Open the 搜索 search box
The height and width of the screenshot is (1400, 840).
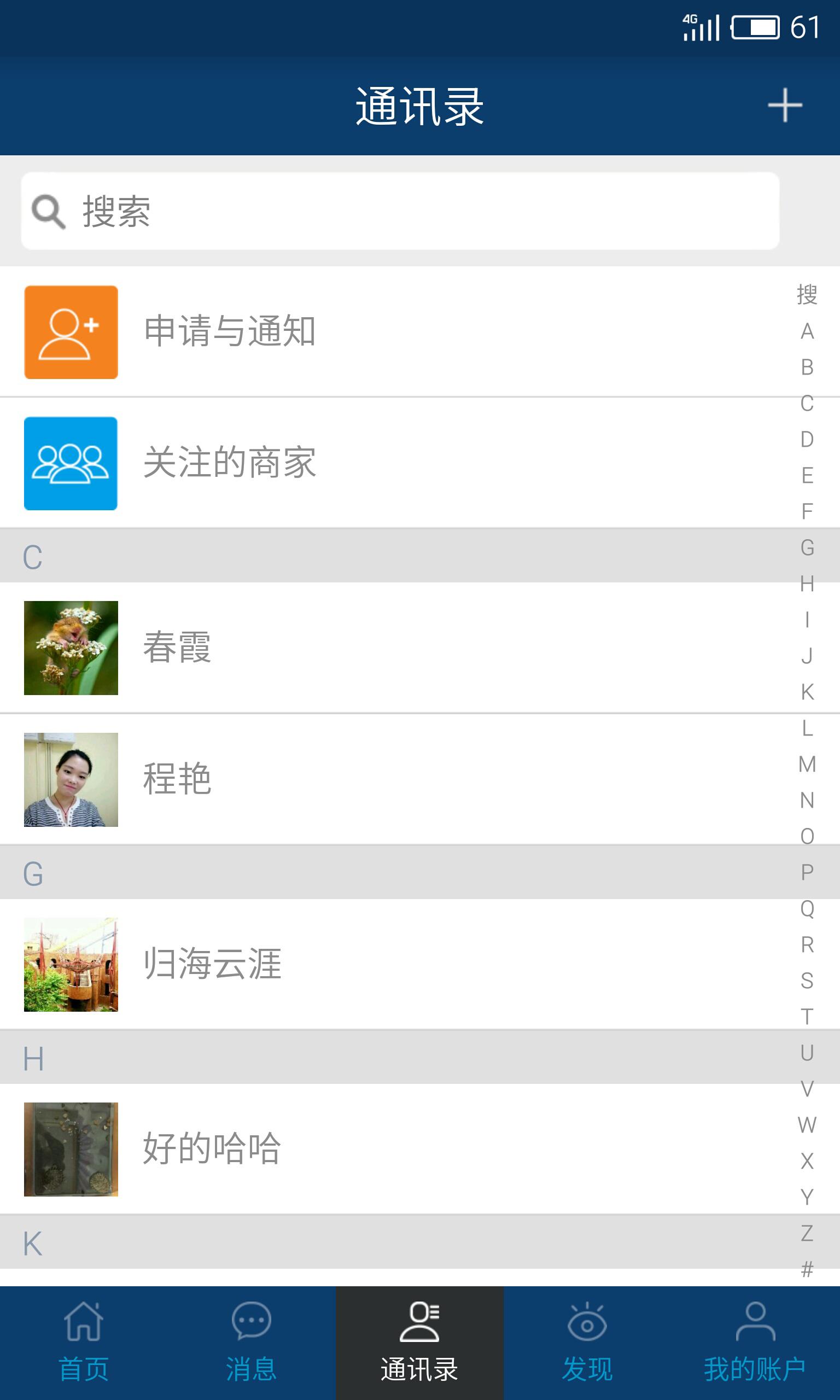coord(400,211)
